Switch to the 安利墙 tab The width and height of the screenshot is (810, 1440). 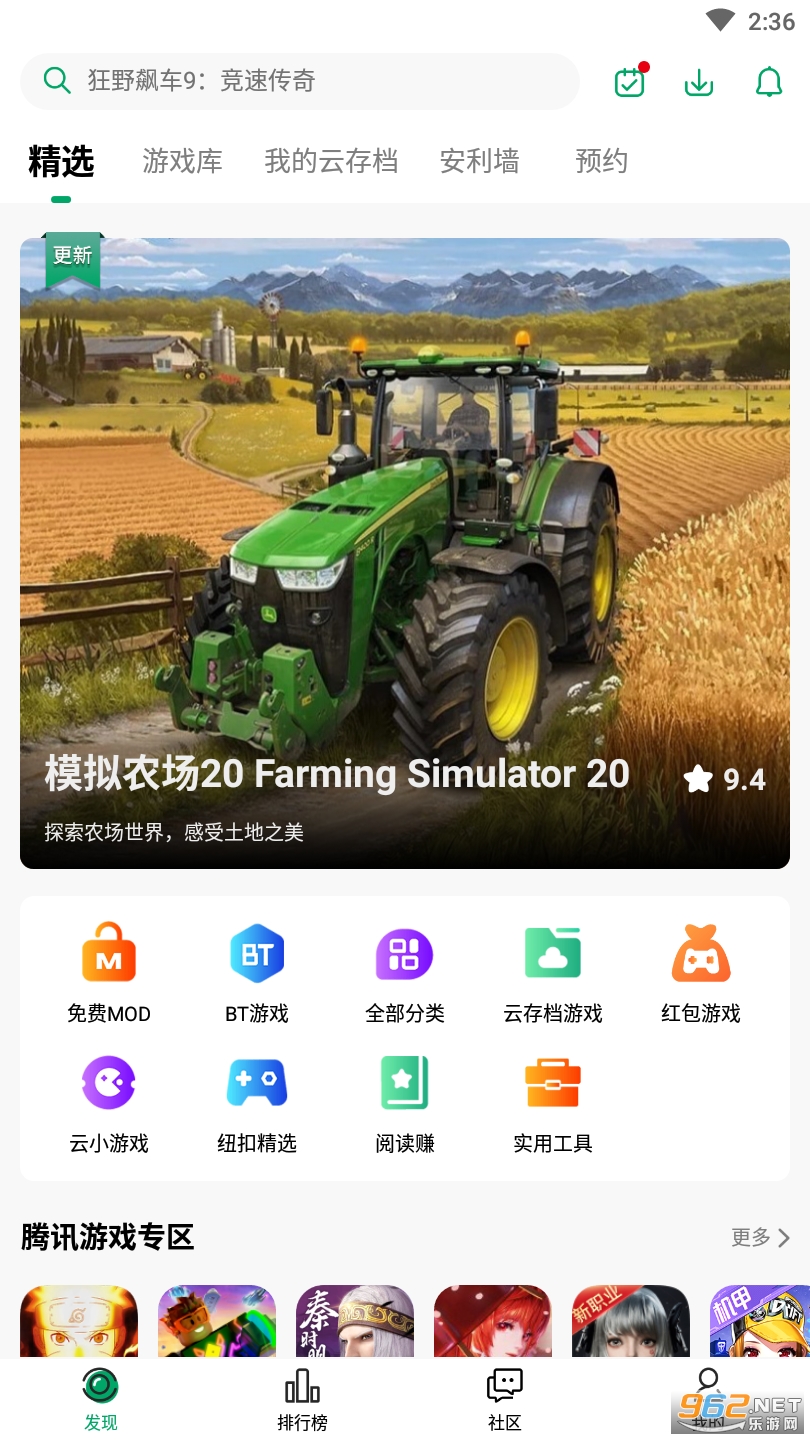click(x=480, y=161)
